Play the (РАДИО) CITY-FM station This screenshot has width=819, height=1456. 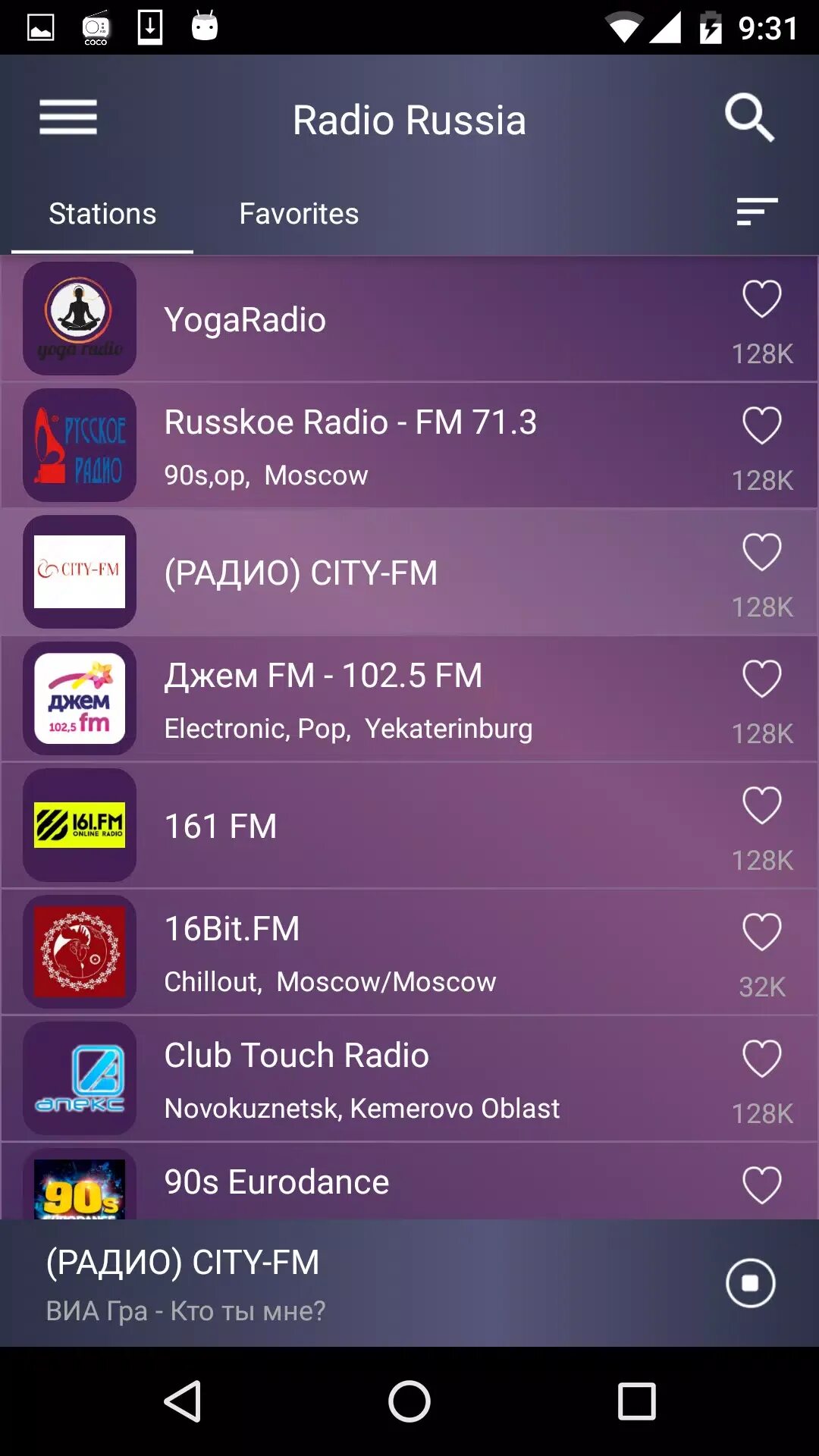303,573
